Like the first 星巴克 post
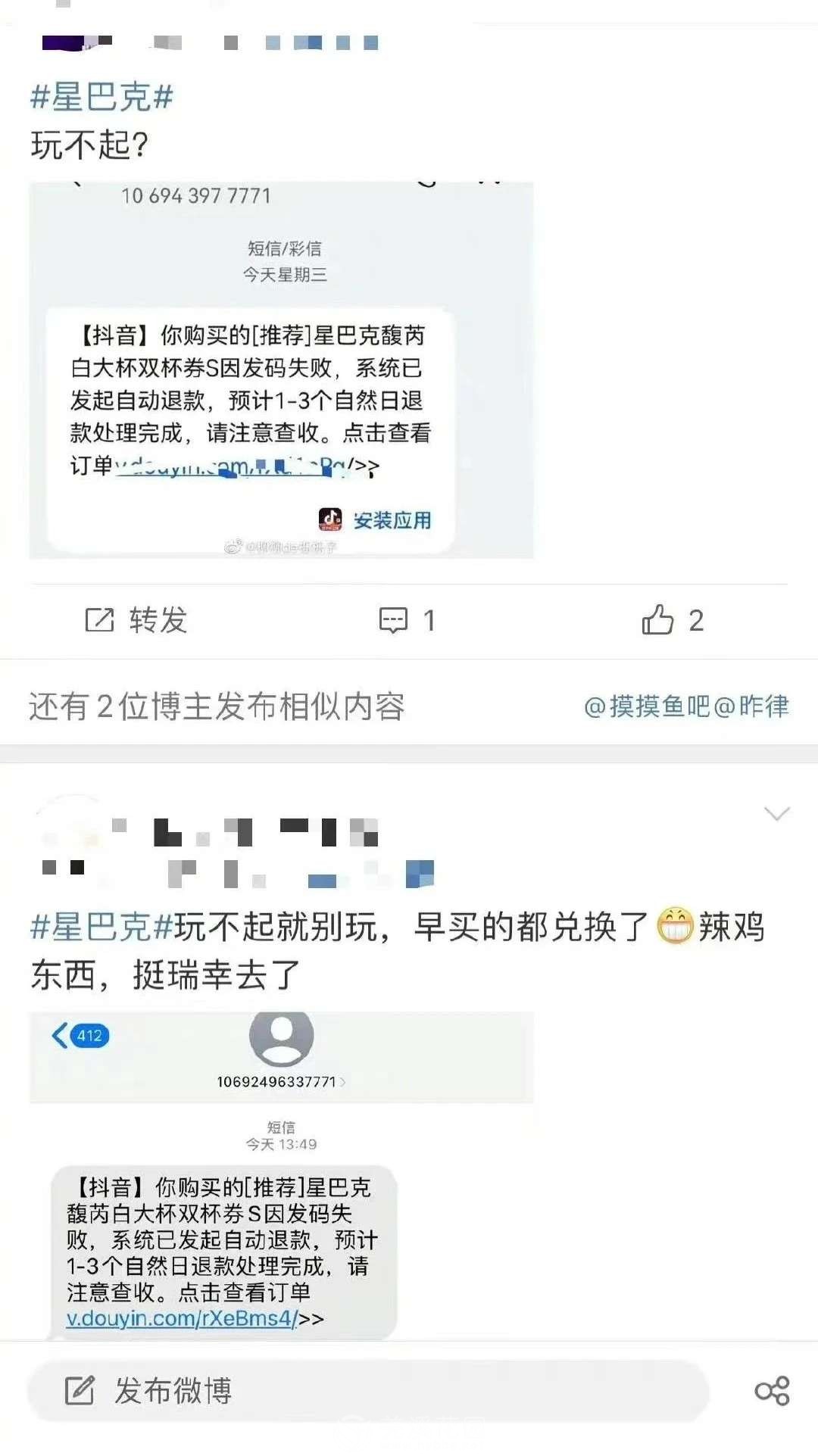The height and width of the screenshot is (1456, 818). (672, 621)
